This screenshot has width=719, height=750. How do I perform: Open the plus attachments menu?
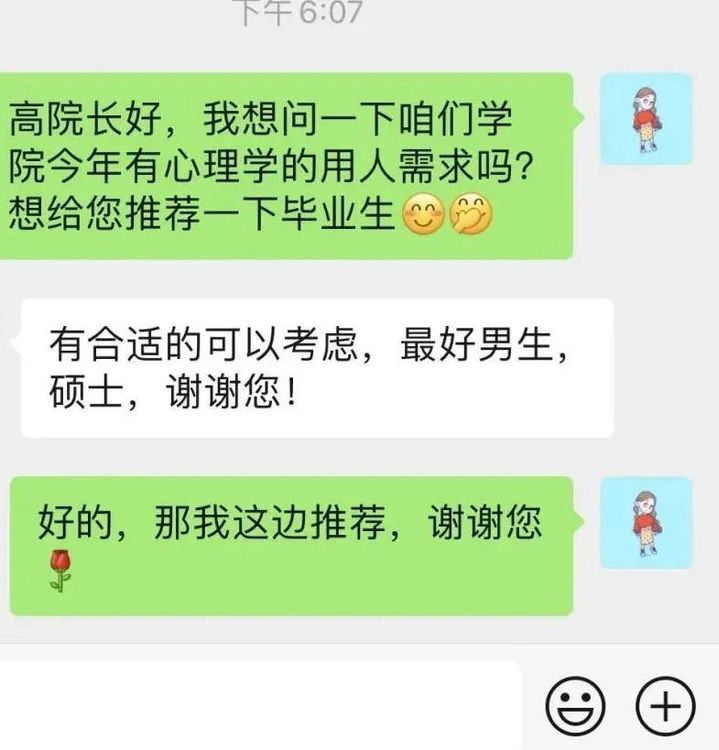[x=665, y=706]
